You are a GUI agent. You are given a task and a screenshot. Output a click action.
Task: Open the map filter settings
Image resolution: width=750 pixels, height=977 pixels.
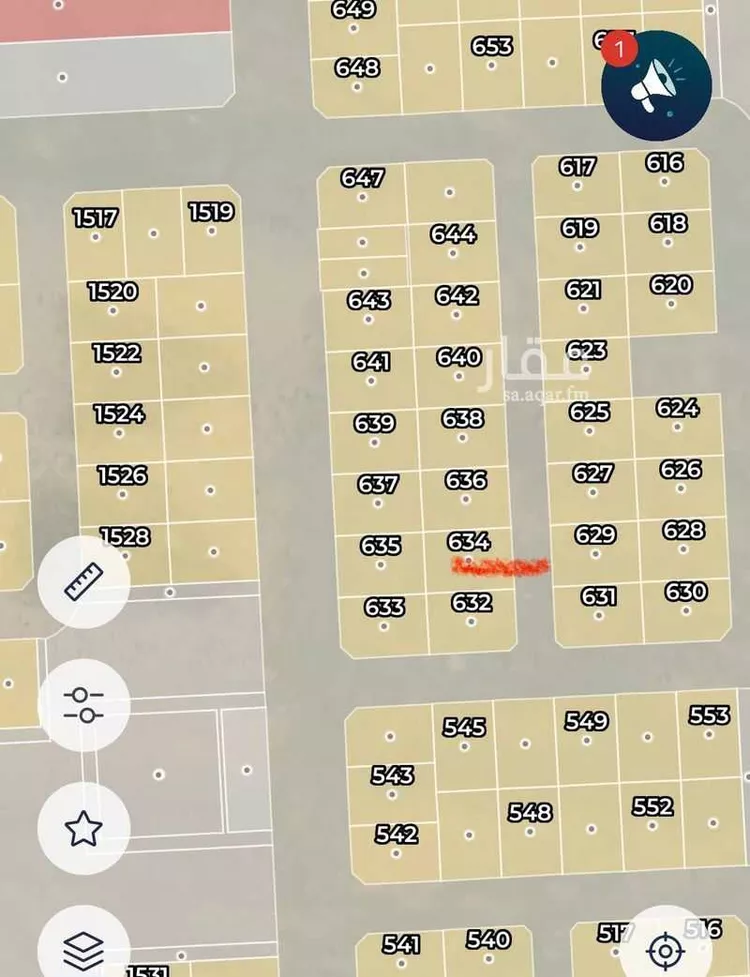(84, 705)
